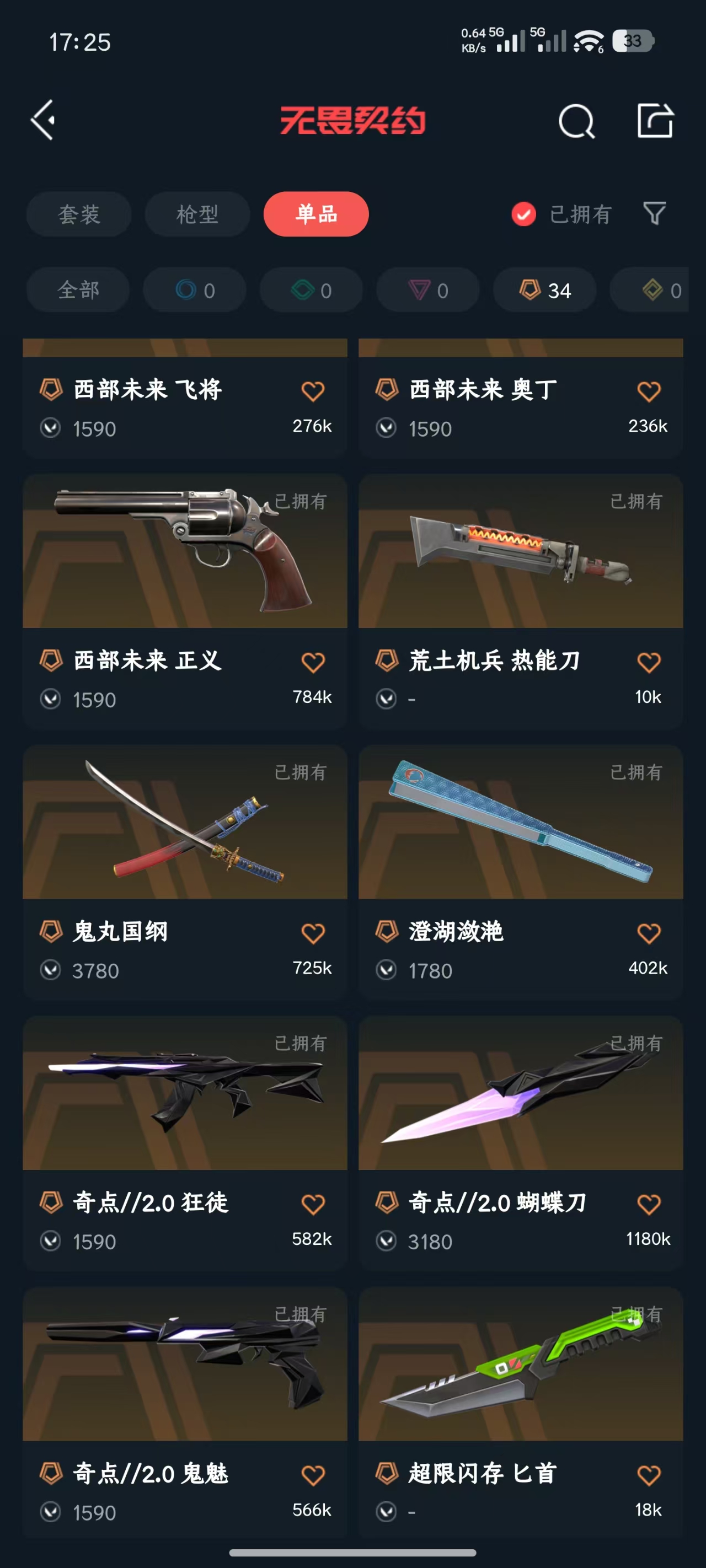Favorite 西部未来 飞将 with heart icon
706x1568 pixels.
[x=313, y=391]
